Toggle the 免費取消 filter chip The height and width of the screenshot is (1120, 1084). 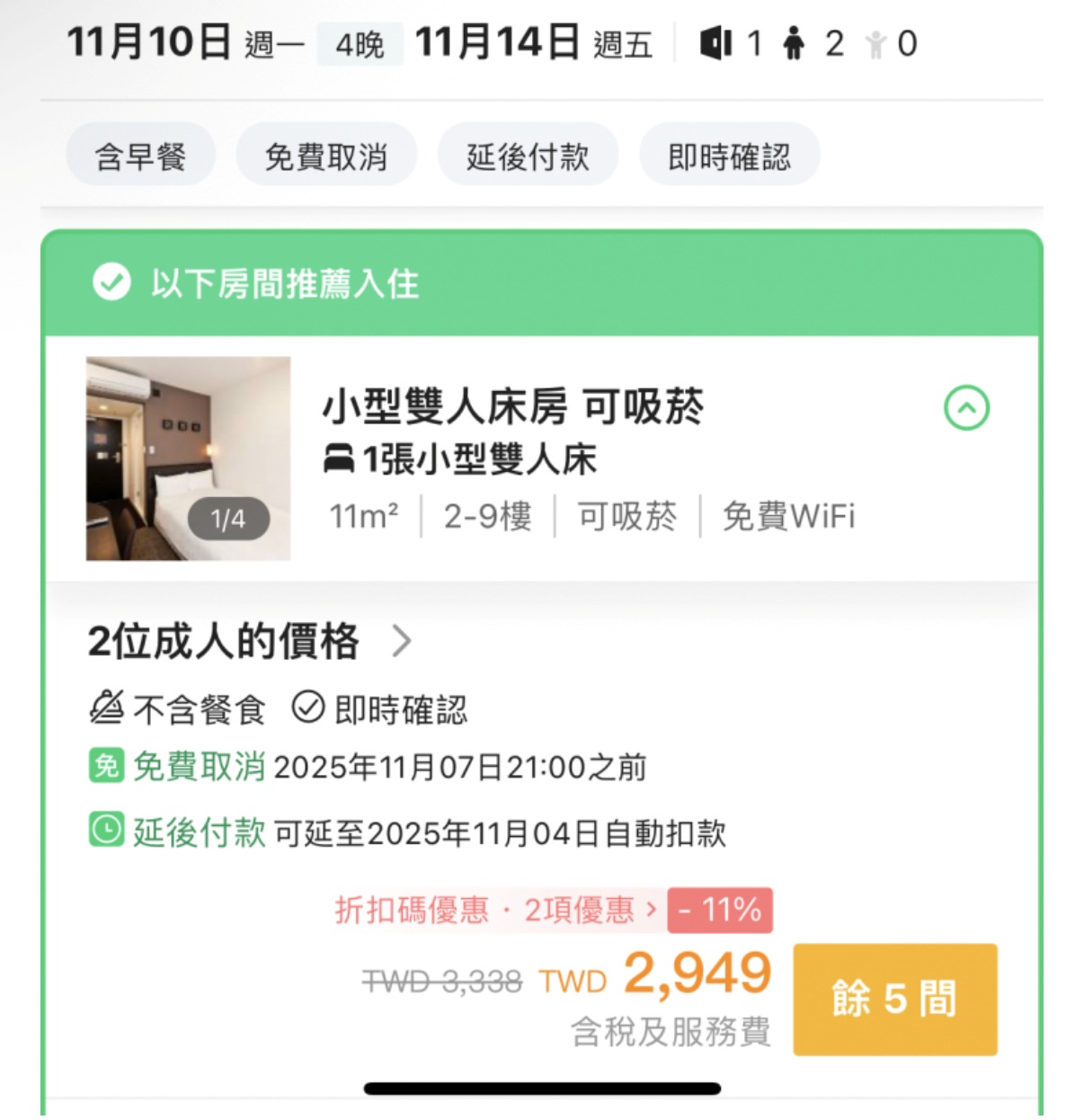pos(325,155)
